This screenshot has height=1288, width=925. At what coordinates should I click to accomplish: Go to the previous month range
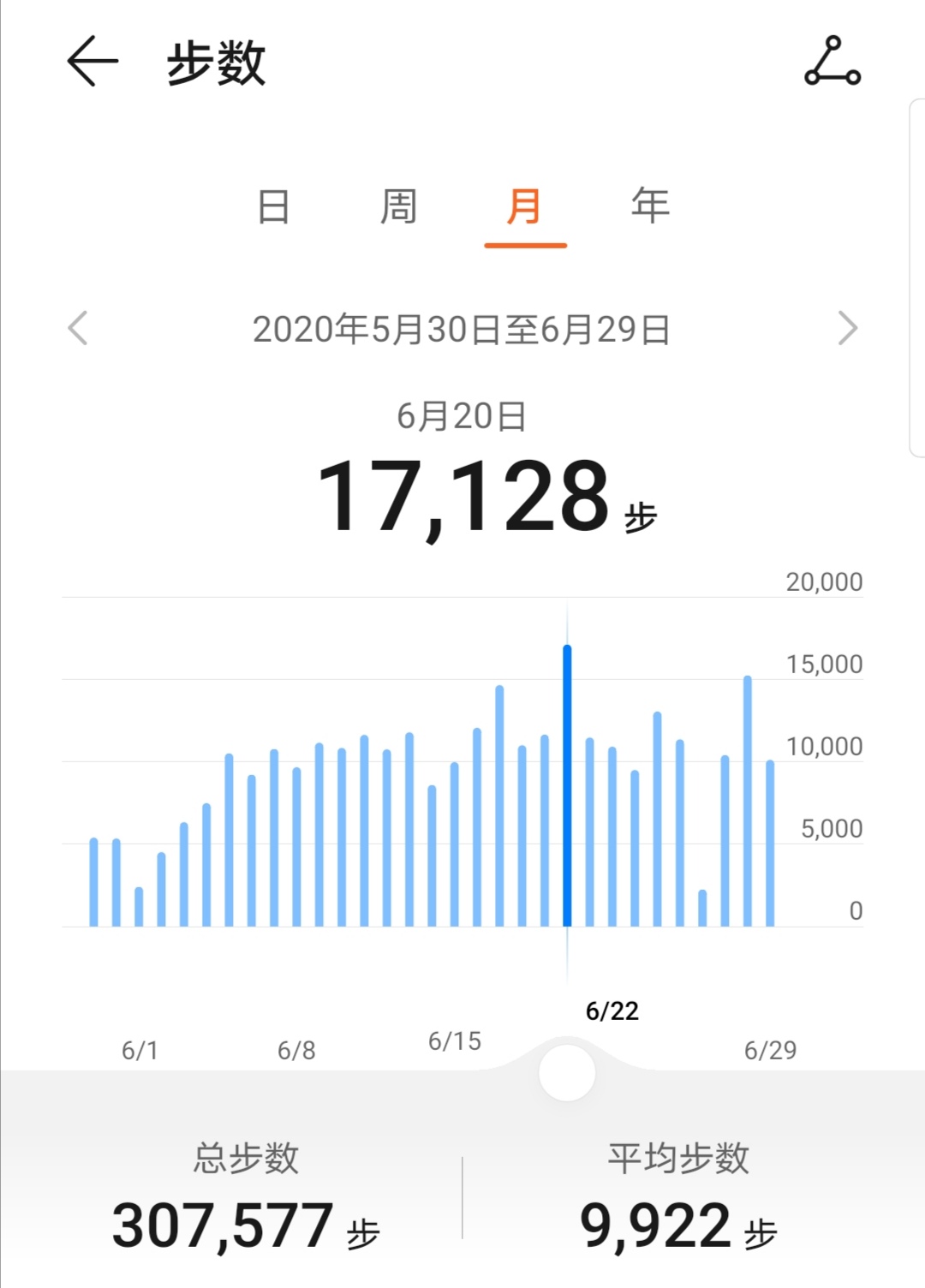[x=78, y=328]
